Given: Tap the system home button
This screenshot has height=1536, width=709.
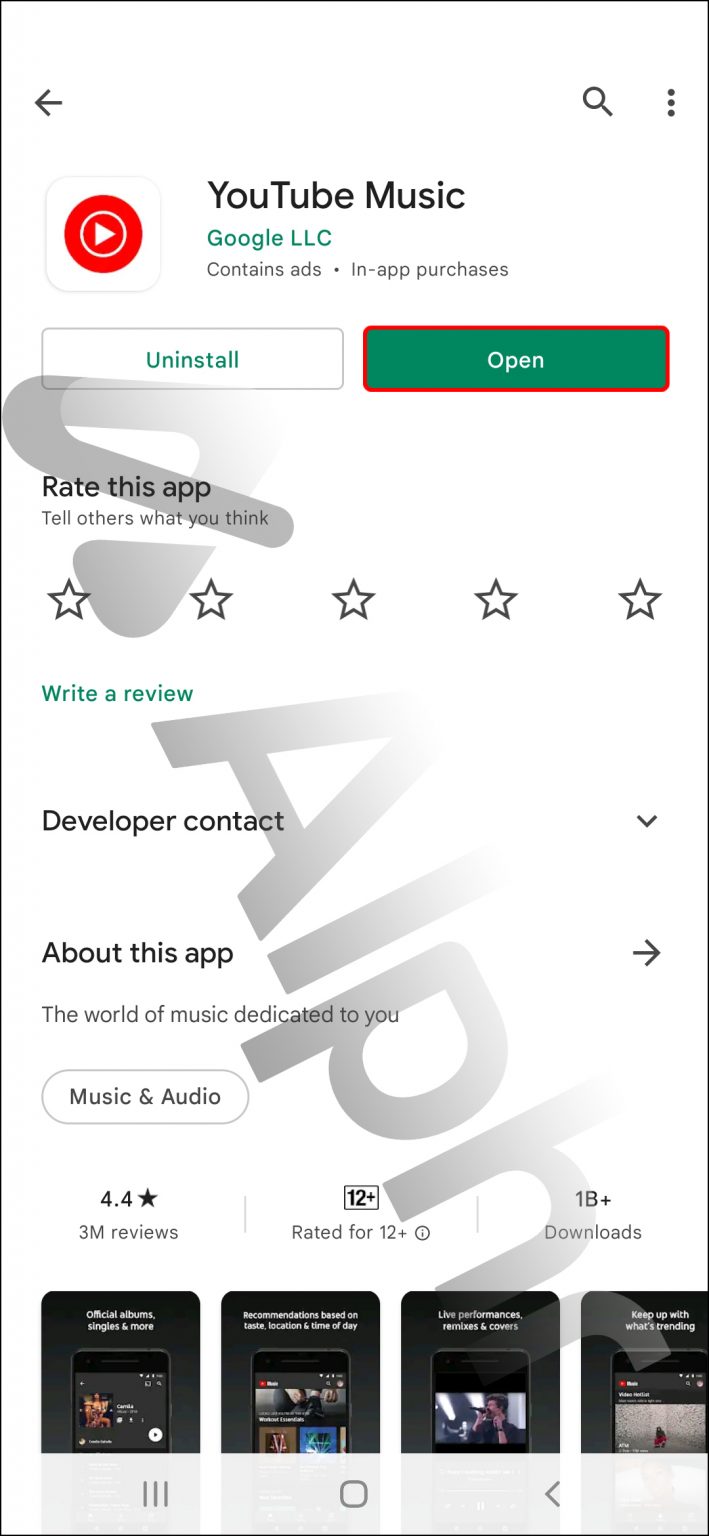Looking at the screenshot, I should (x=354, y=1494).
